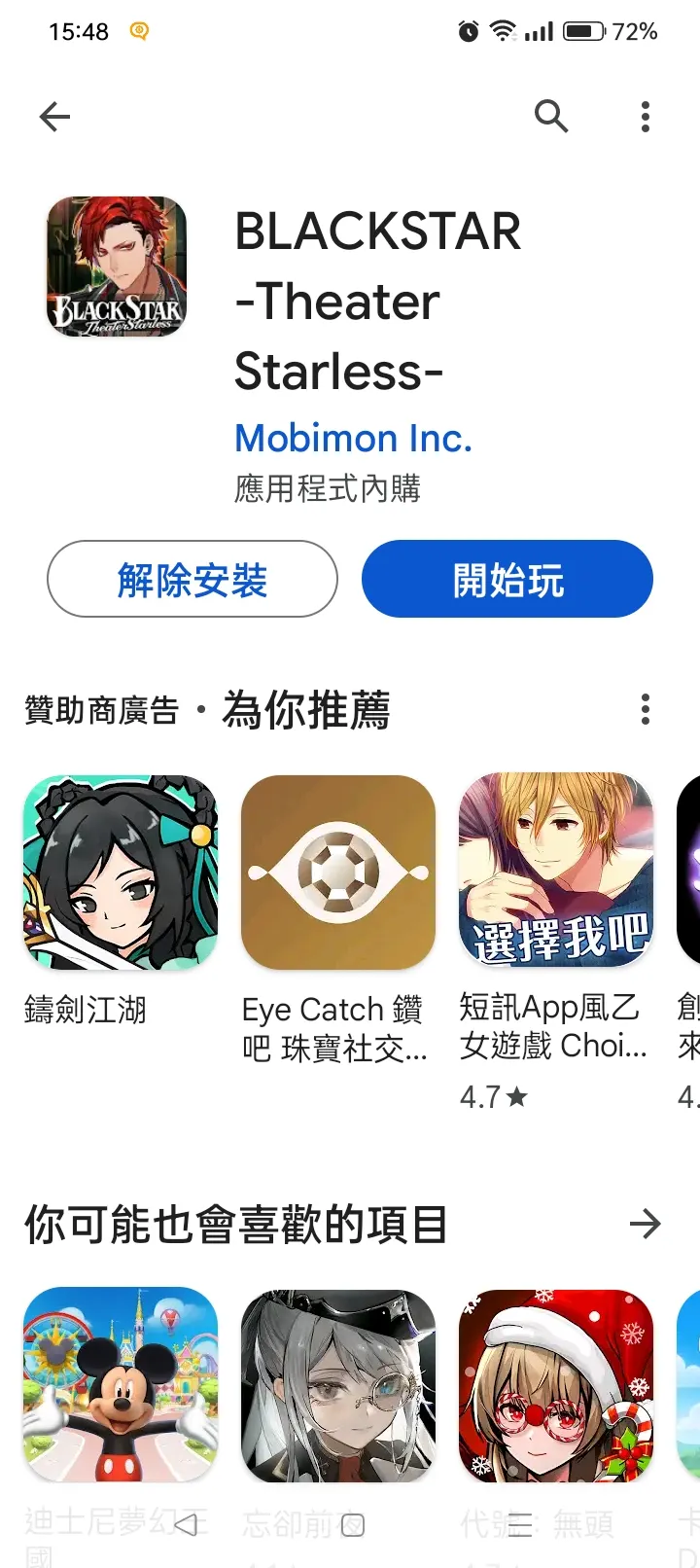
Task: Open Play Store search
Action: point(551,117)
